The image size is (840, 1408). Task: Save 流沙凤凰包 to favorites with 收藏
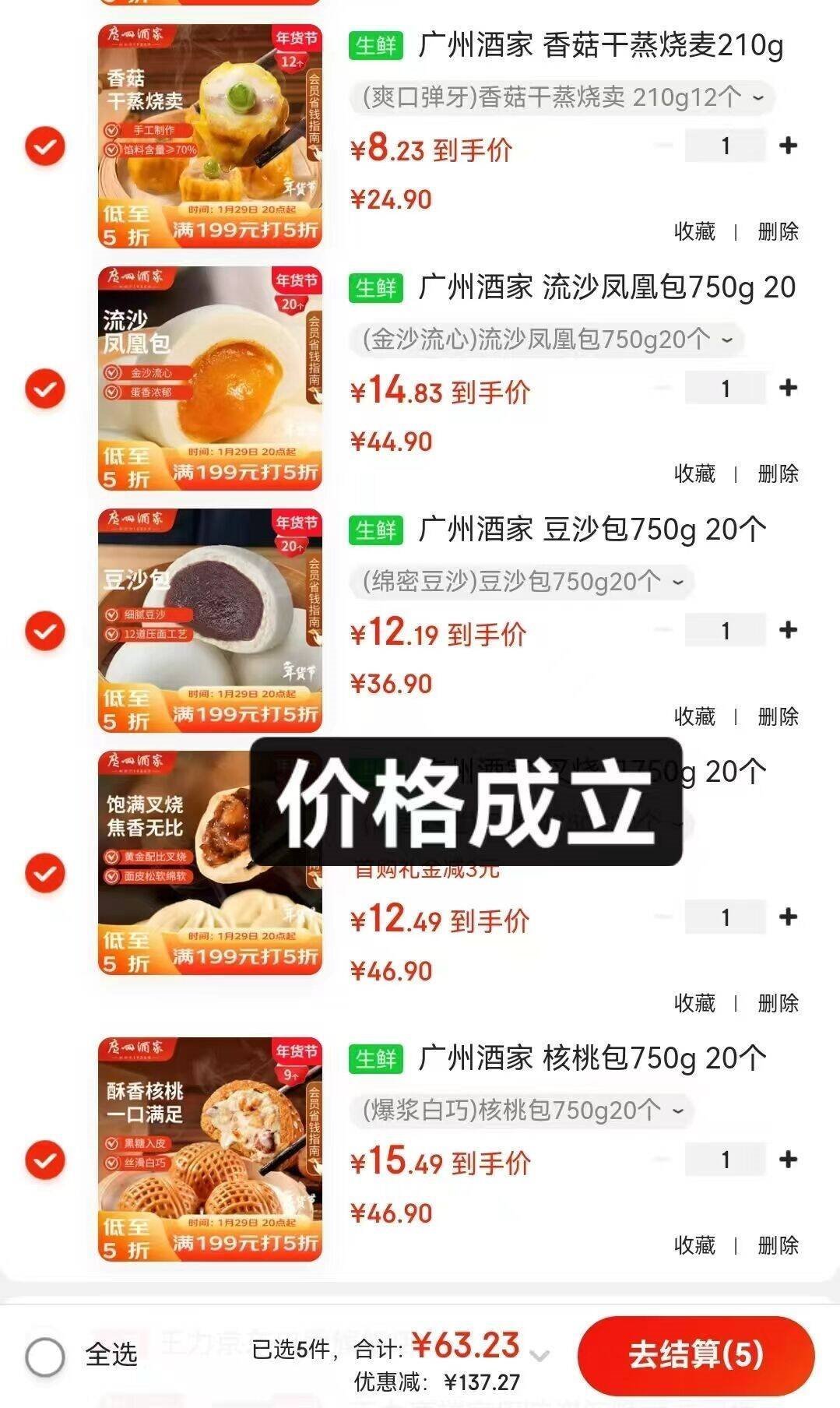point(694,473)
